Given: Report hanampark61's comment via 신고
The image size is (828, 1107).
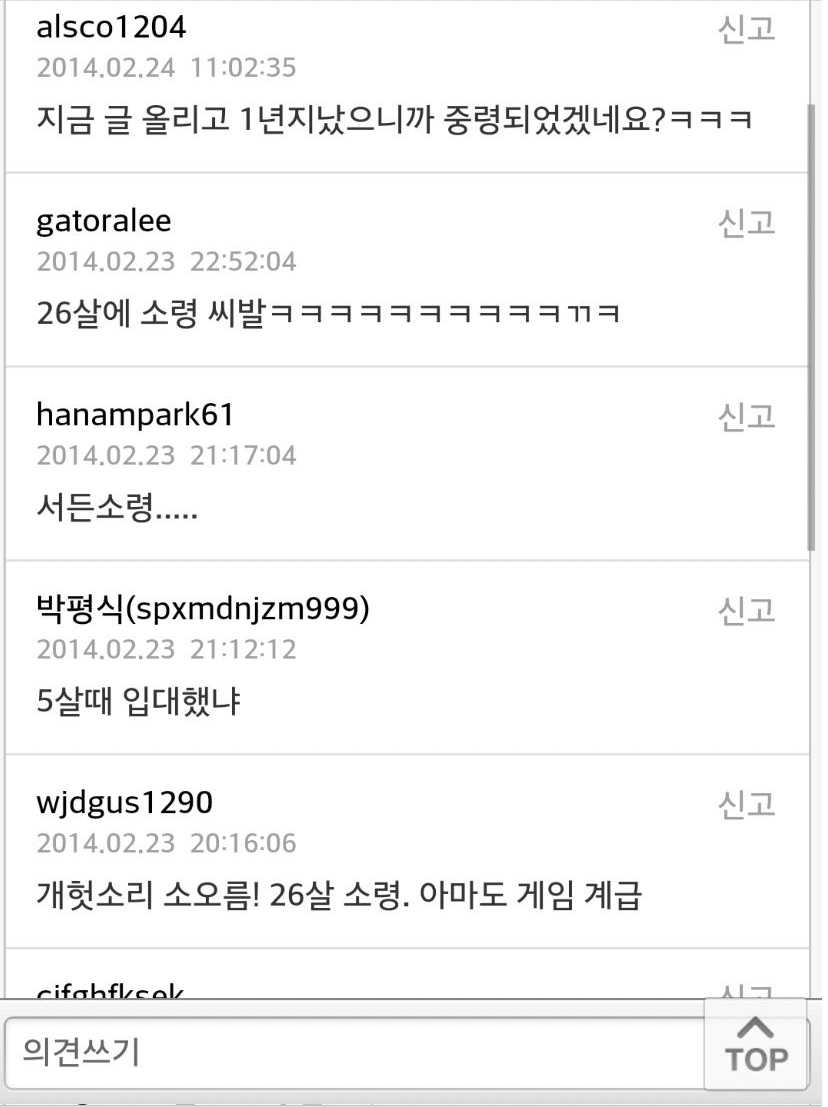Looking at the screenshot, I should pyautogui.click(x=746, y=416).
